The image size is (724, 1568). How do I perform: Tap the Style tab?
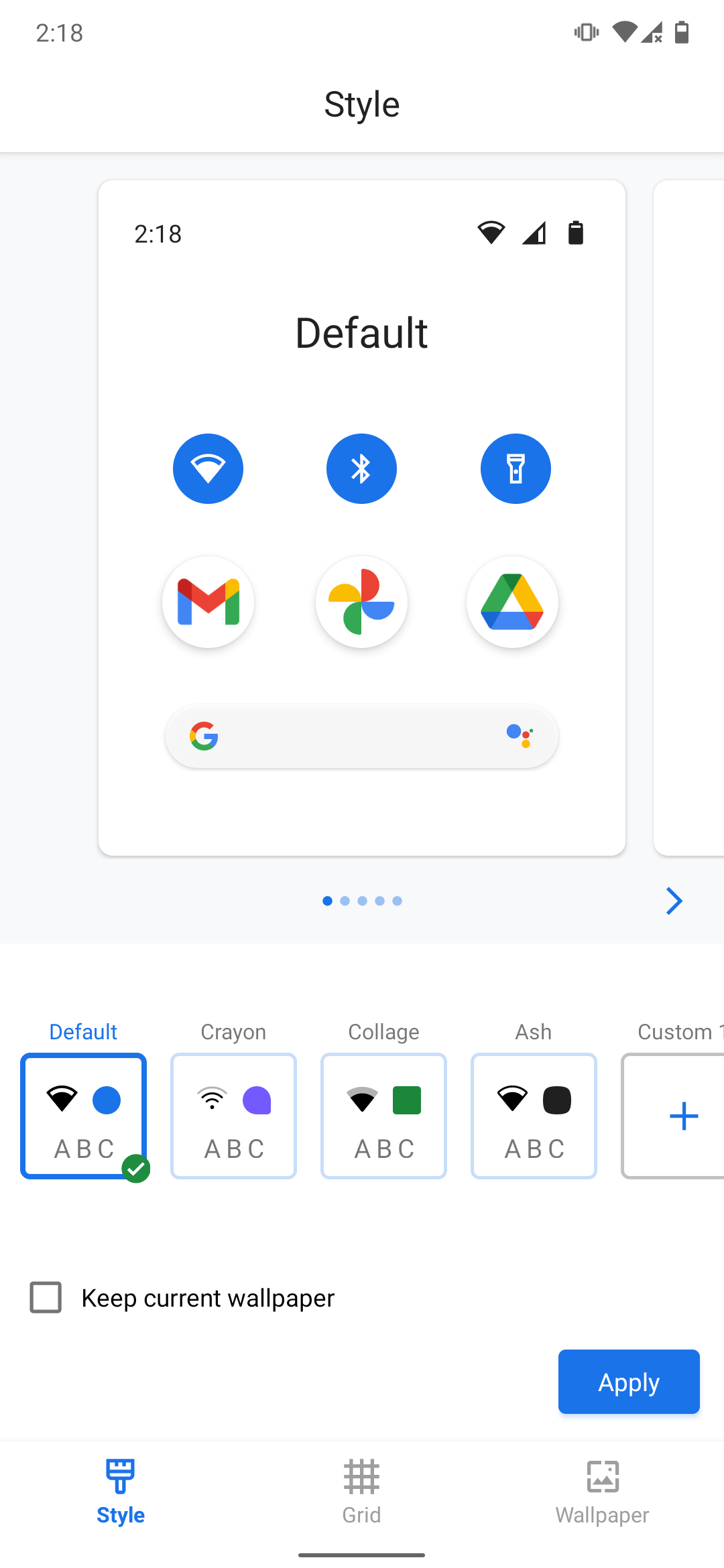coord(121,1492)
